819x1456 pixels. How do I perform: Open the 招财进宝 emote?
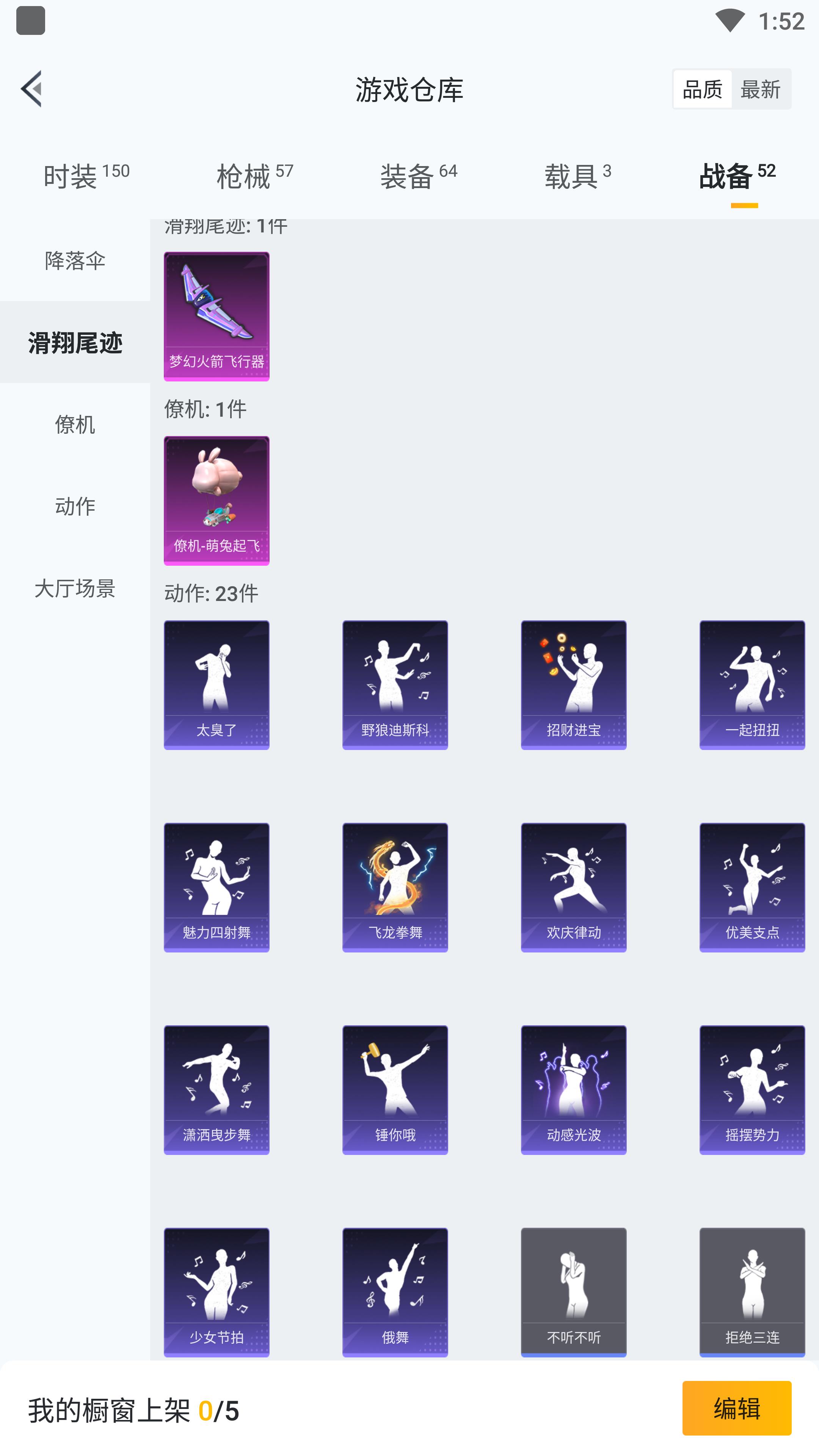pos(573,684)
